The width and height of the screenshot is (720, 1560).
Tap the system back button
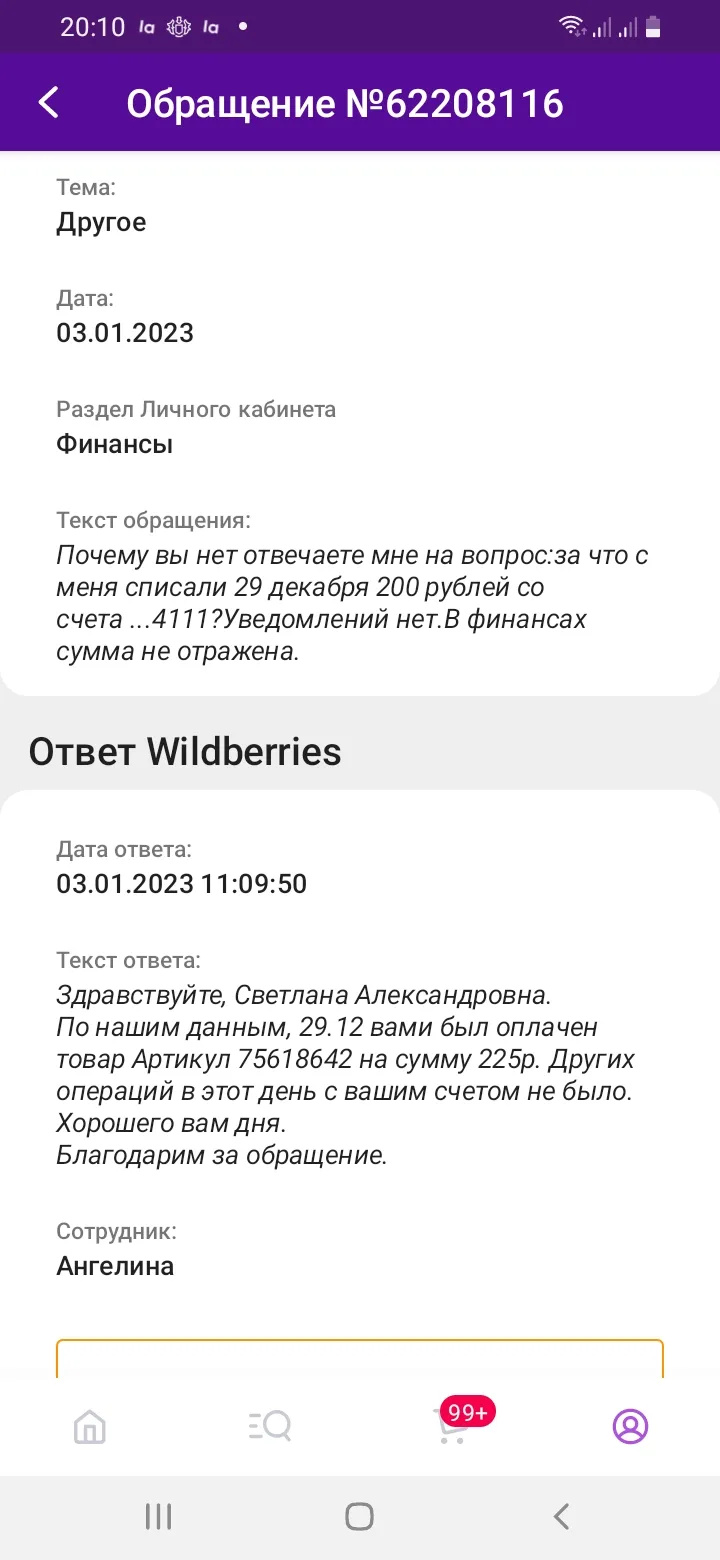pos(561,1517)
